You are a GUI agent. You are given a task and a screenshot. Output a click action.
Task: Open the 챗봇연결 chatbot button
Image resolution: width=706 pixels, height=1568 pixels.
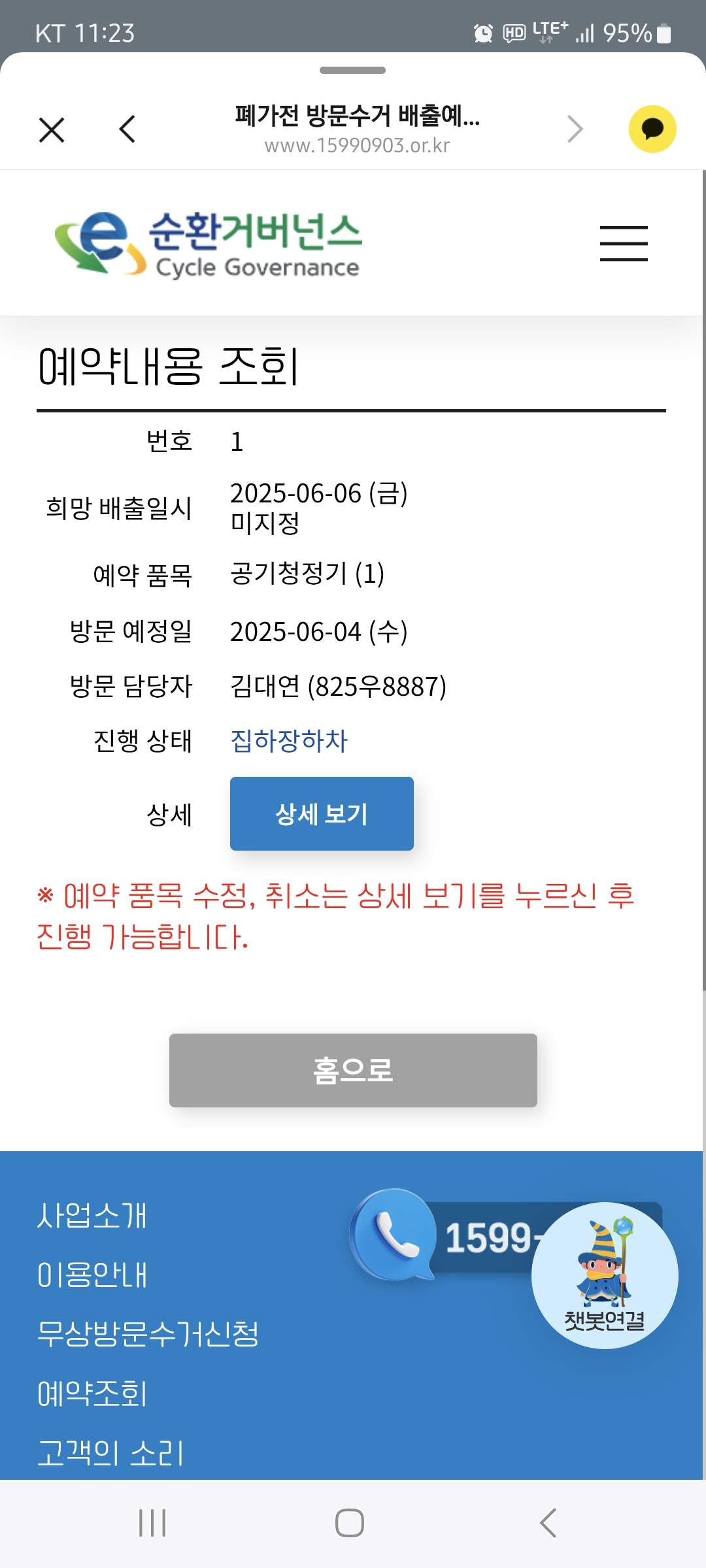[x=605, y=1275]
